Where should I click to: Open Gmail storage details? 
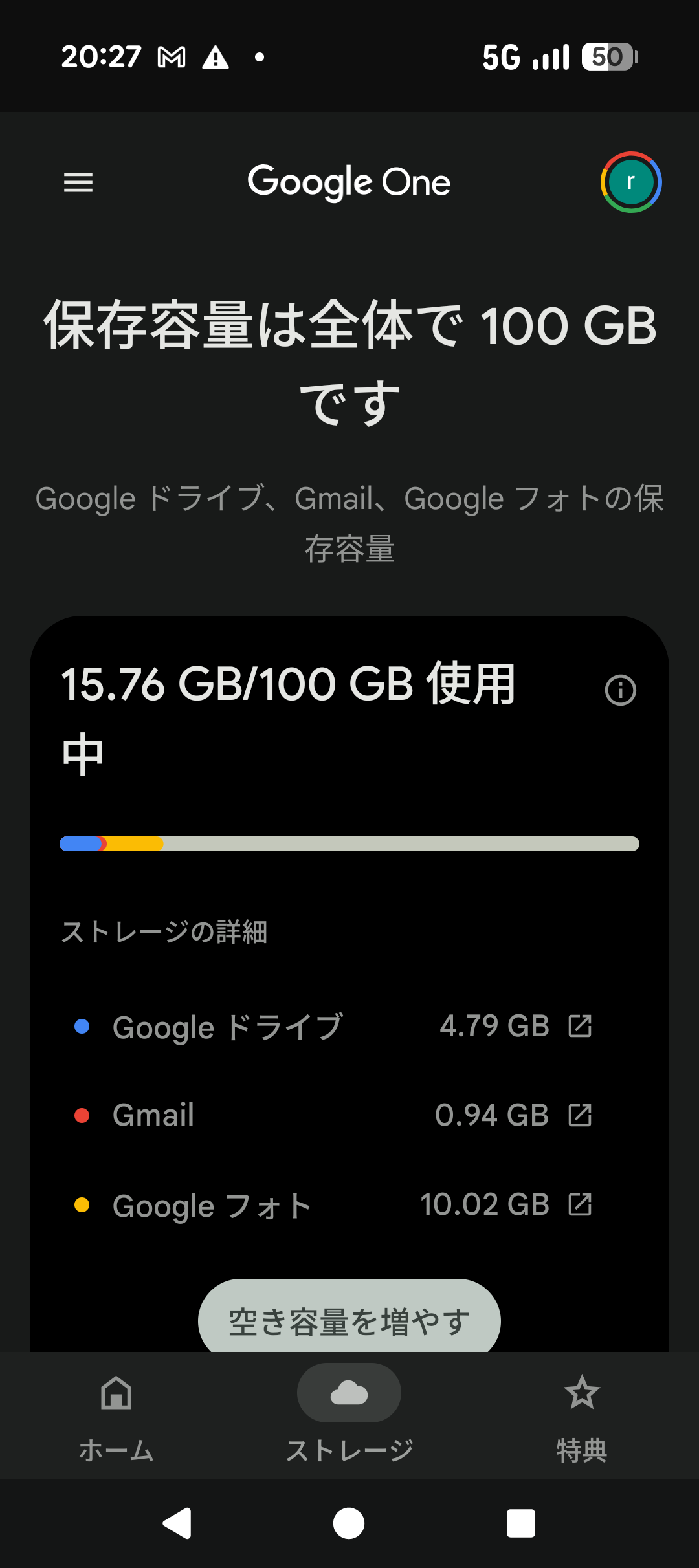pos(580,1115)
